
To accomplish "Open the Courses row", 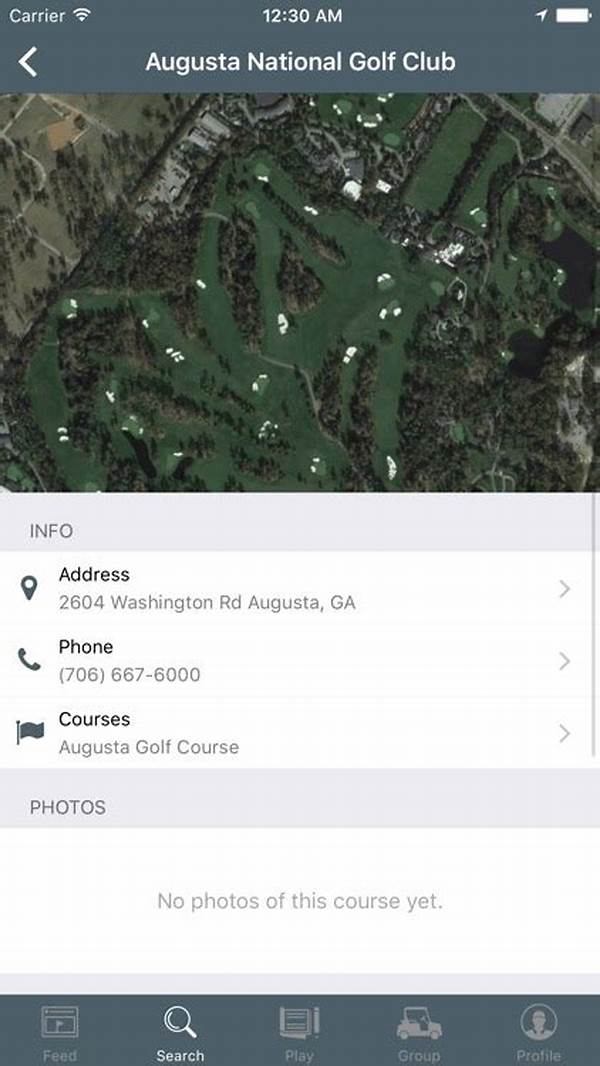I will 300,732.
